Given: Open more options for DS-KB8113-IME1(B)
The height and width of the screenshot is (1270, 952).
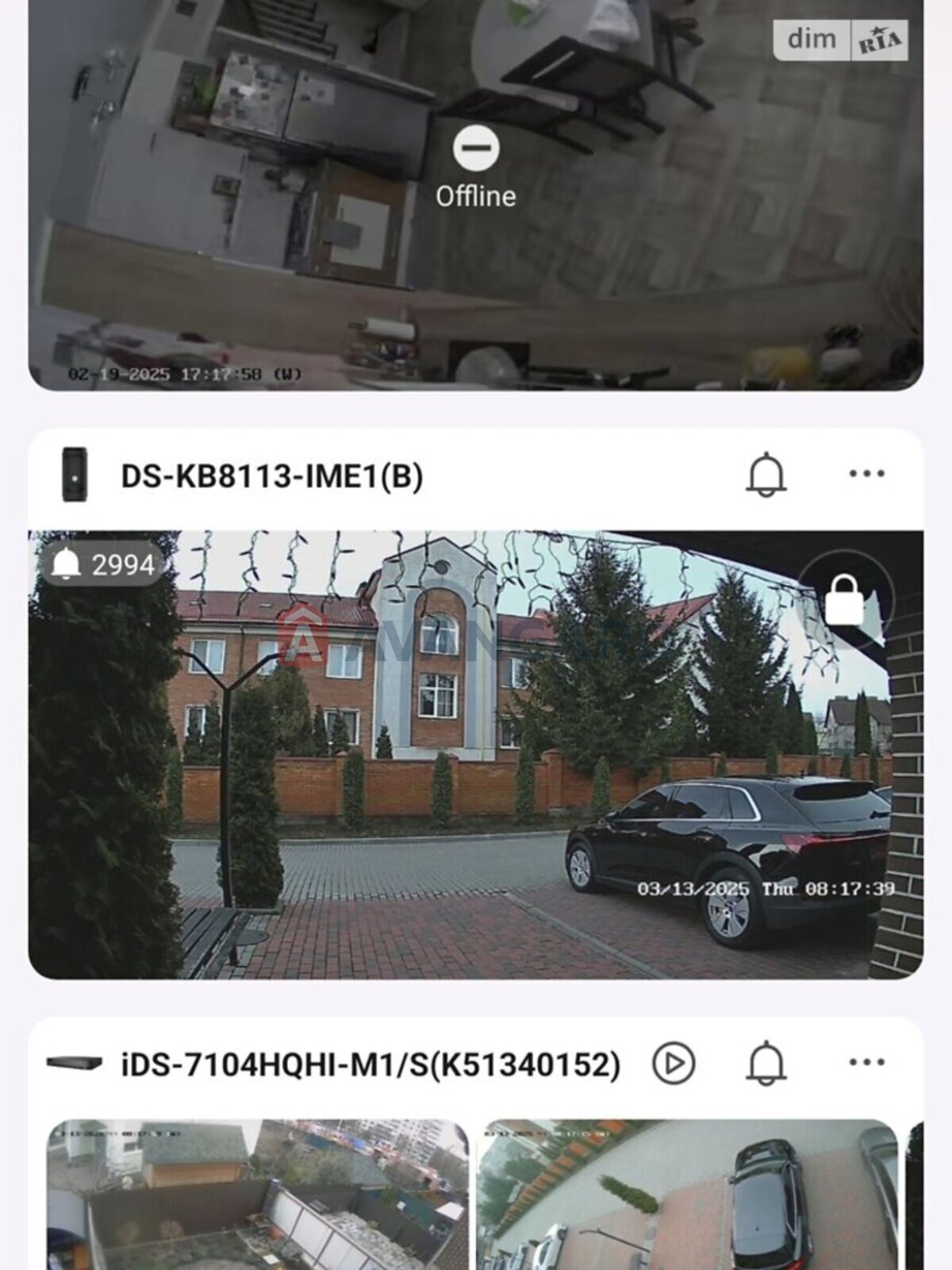Looking at the screenshot, I should (866, 475).
